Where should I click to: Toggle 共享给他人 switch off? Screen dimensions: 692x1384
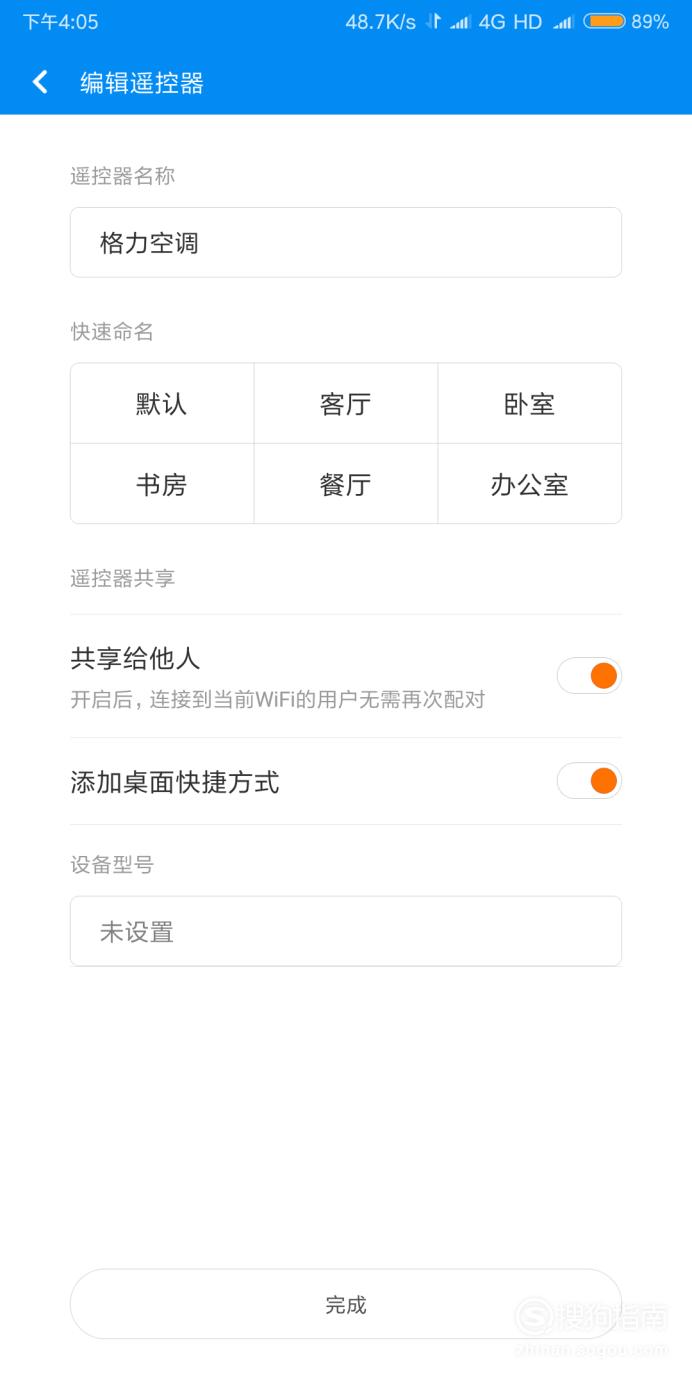(589, 676)
